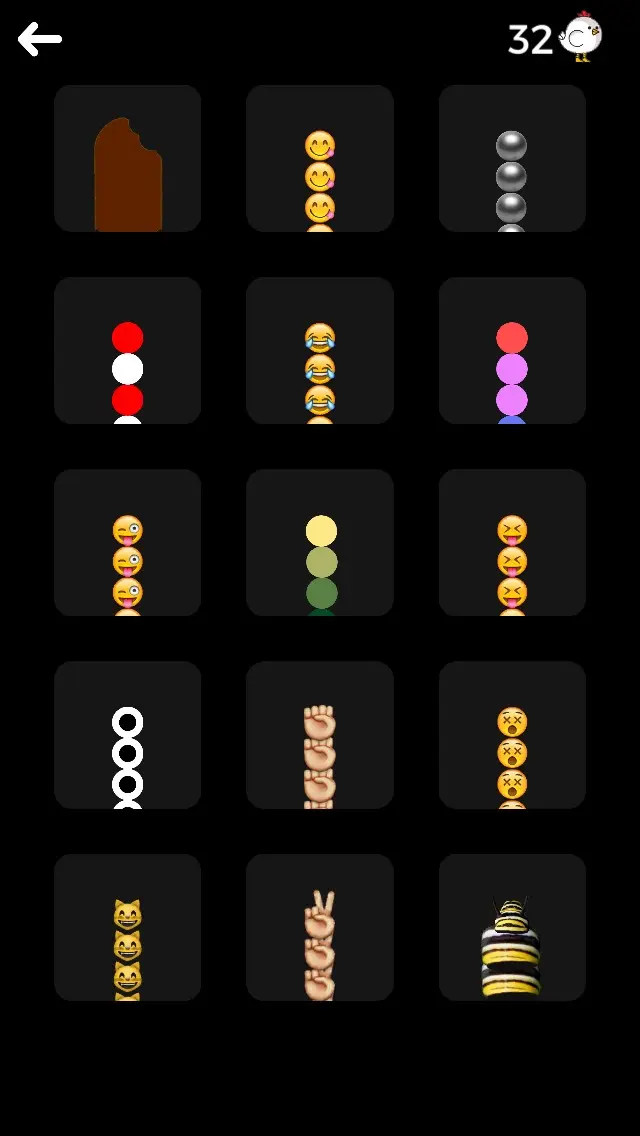640x1136 pixels.
Task: Choose the yummy face emoji skin
Action: click(x=320, y=159)
